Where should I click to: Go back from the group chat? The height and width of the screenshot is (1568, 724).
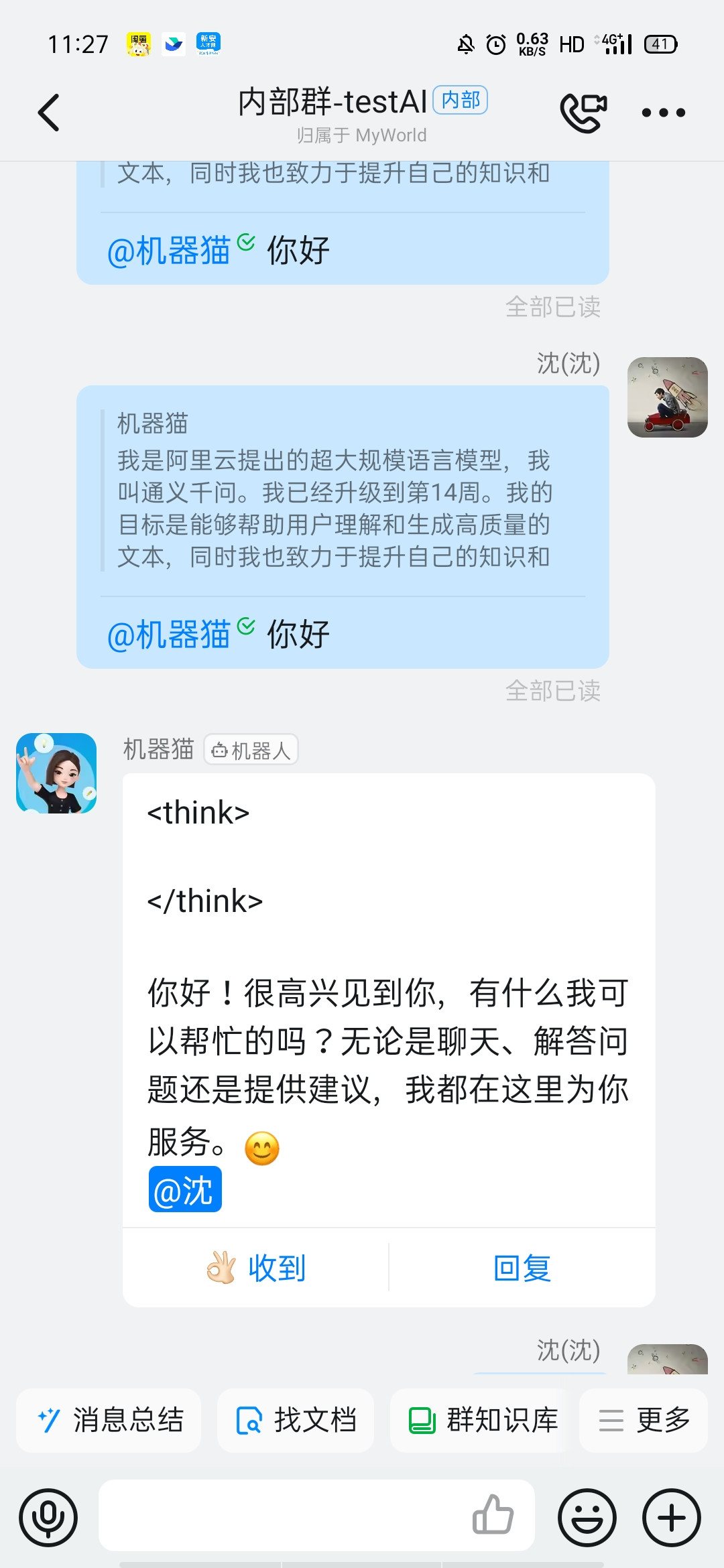tap(49, 113)
